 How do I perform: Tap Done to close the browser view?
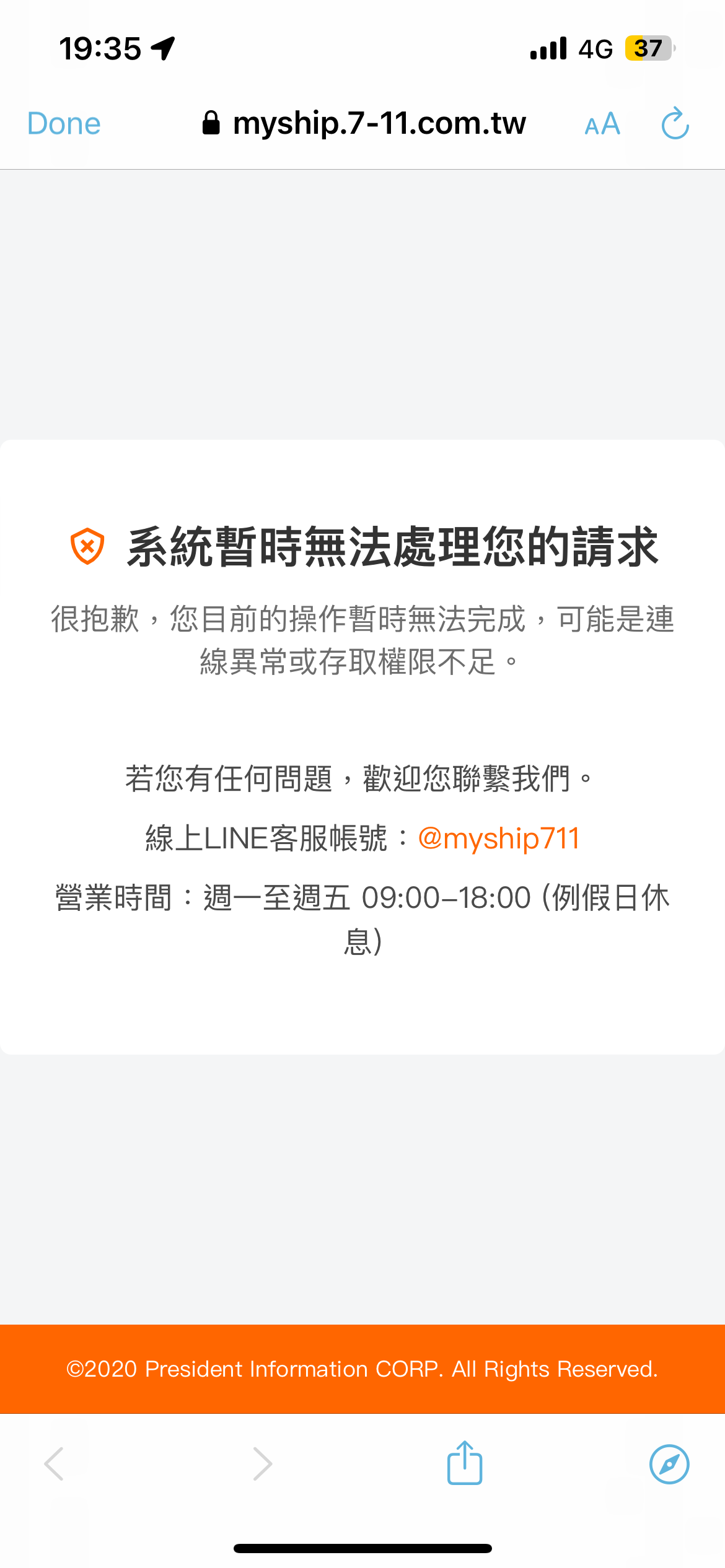pos(64,123)
